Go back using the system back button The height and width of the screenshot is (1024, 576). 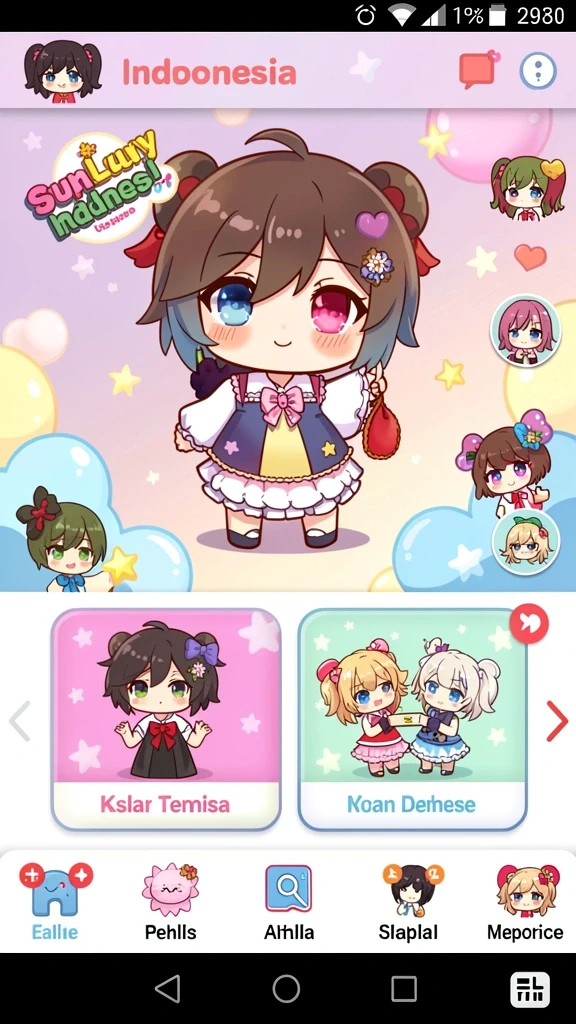[168, 989]
